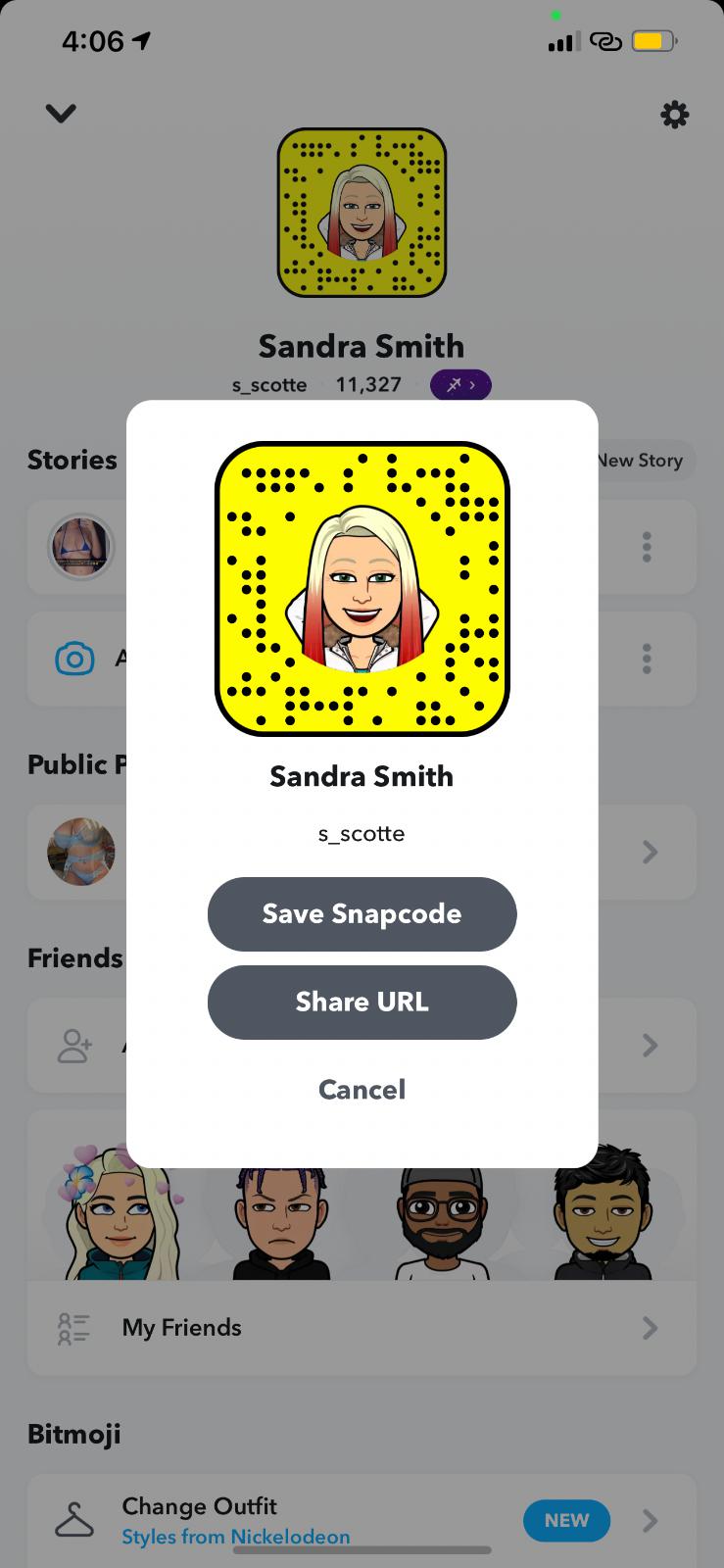This screenshot has width=724, height=1568.
Task: Share the profile URL
Action: click(x=362, y=1002)
